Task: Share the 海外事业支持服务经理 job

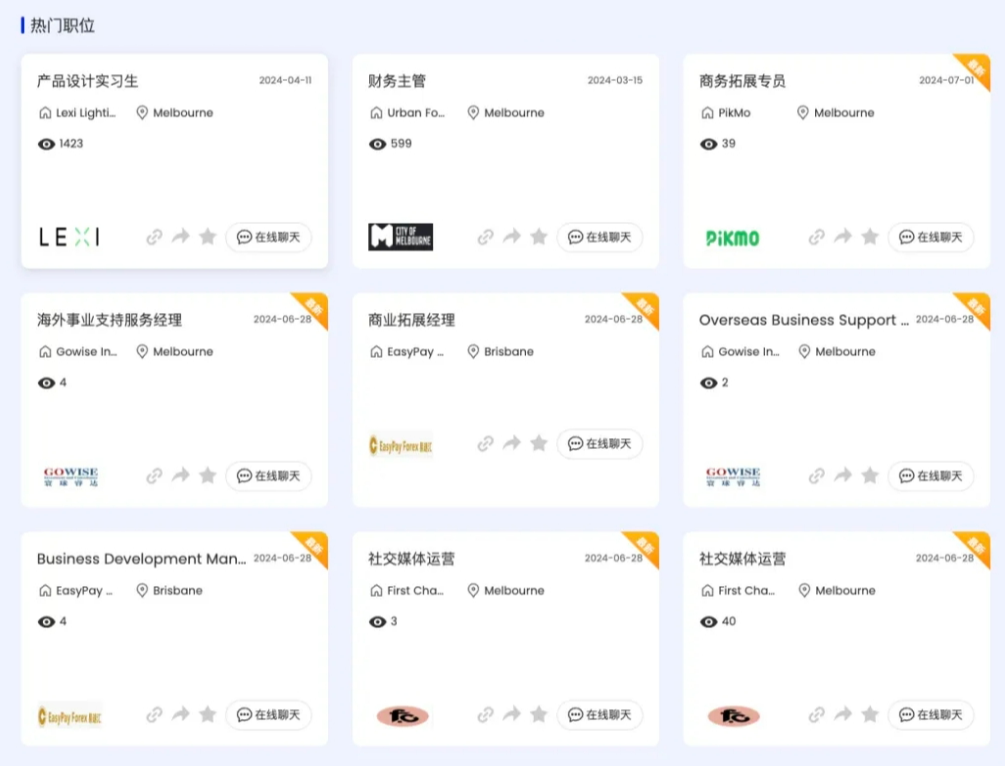Action: (x=181, y=476)
